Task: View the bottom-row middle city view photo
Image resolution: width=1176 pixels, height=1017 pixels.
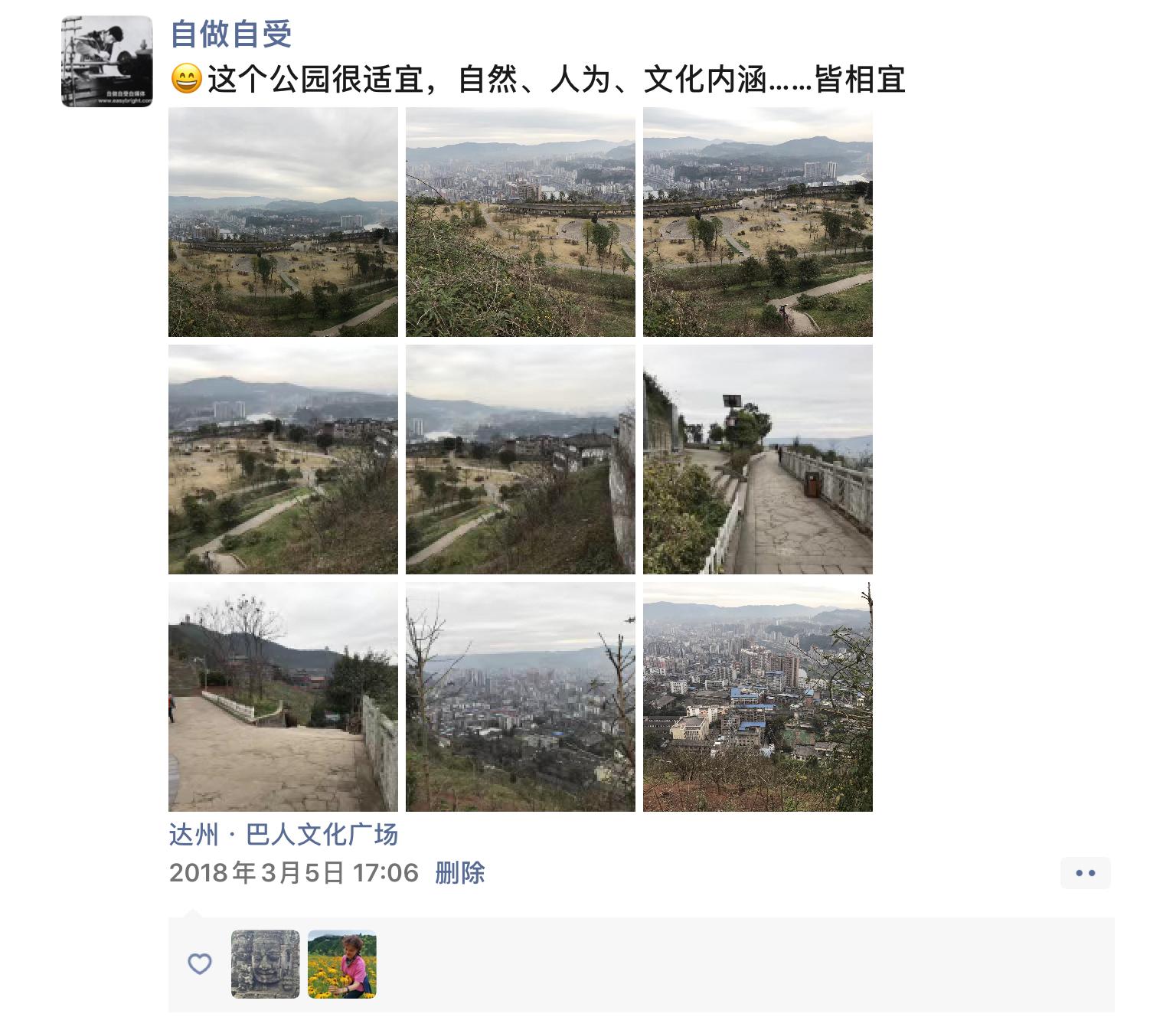Action: (521, 697)
